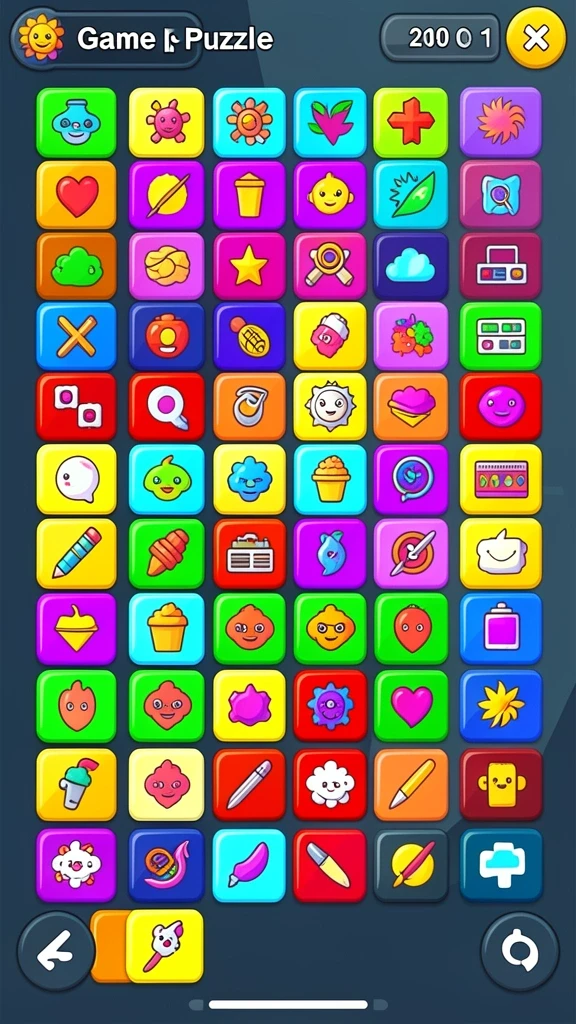
Task: Close the puzzle with the yellow X button
Action: tap(536, 39)
